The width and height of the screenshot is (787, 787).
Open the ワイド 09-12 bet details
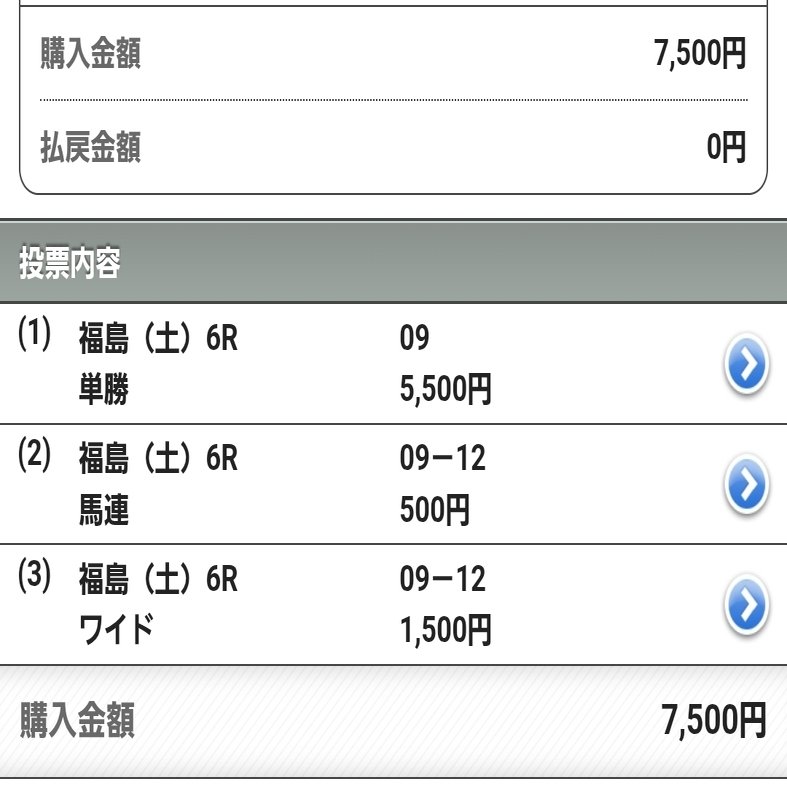(x=745, y=606)
